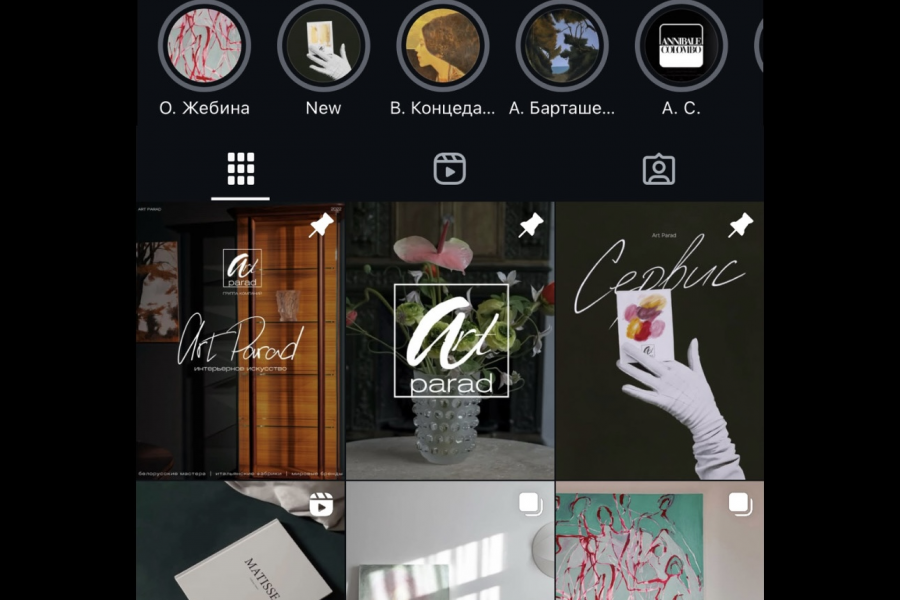The height and width of the screenshot is (600, 900).
Task: Open the А. Барташе highlight
Action: tap(561, 46)
